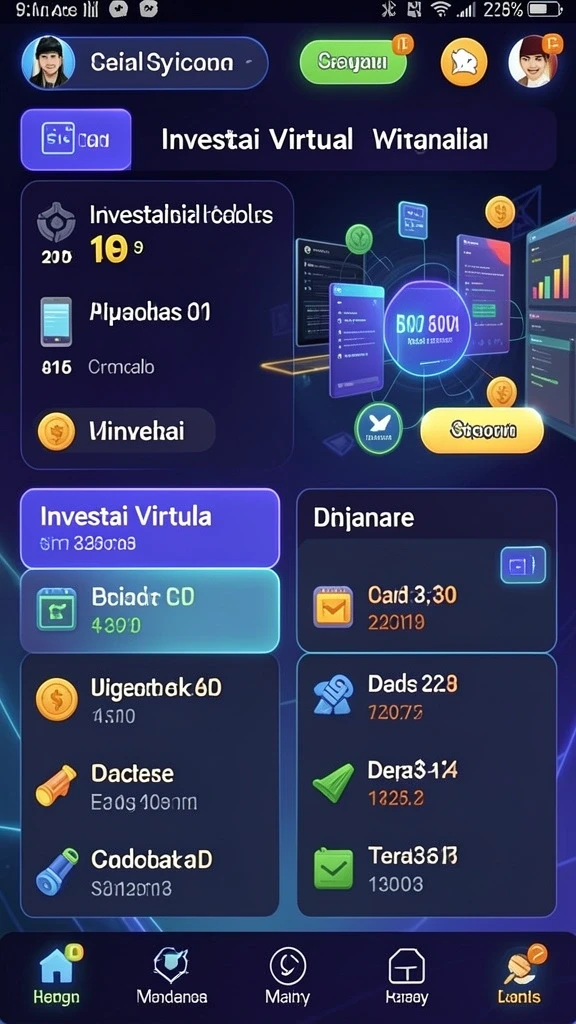Switch to the Mendanca tab

[172, 976]
